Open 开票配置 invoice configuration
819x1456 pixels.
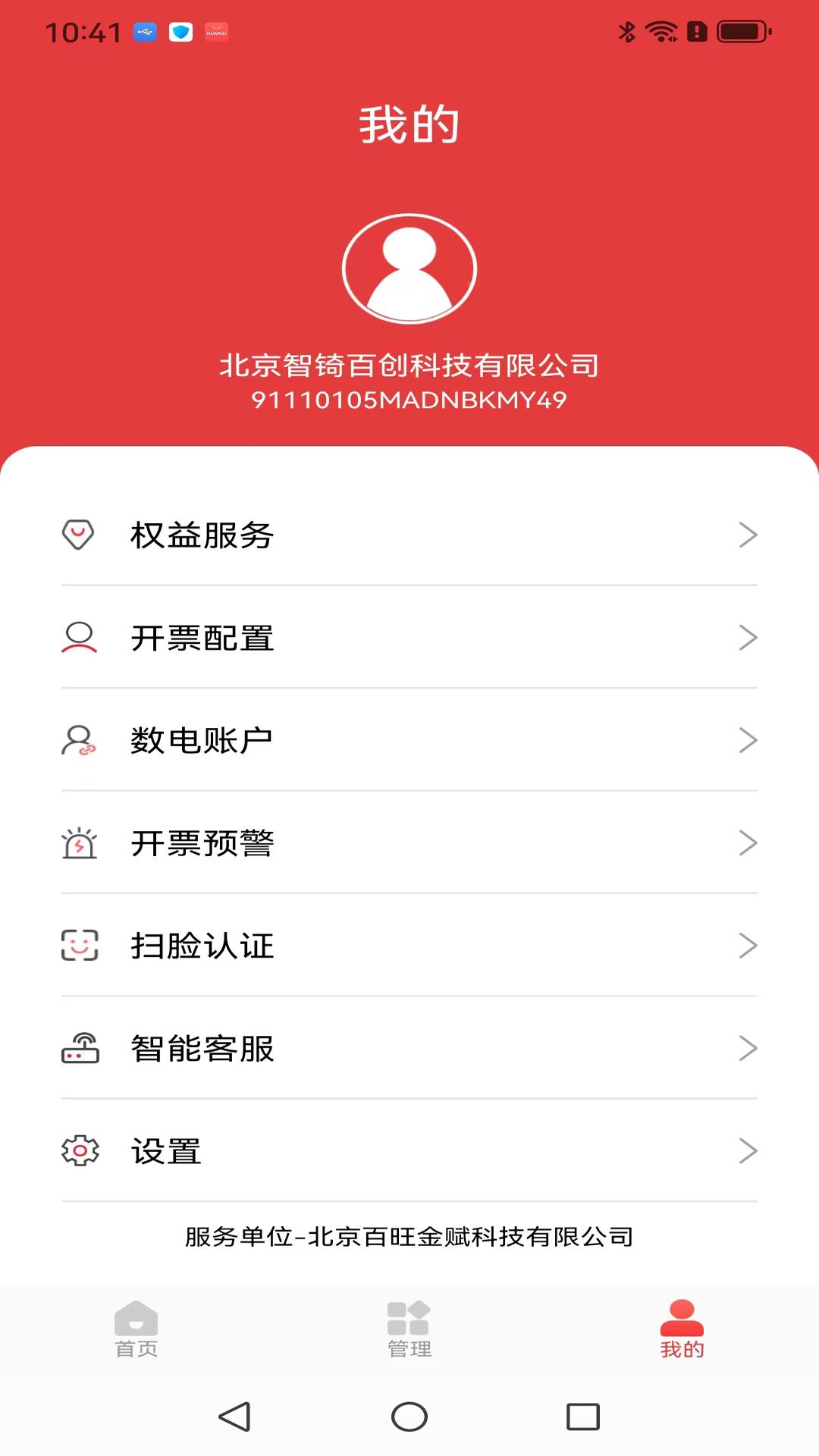[x=409, y=638]
